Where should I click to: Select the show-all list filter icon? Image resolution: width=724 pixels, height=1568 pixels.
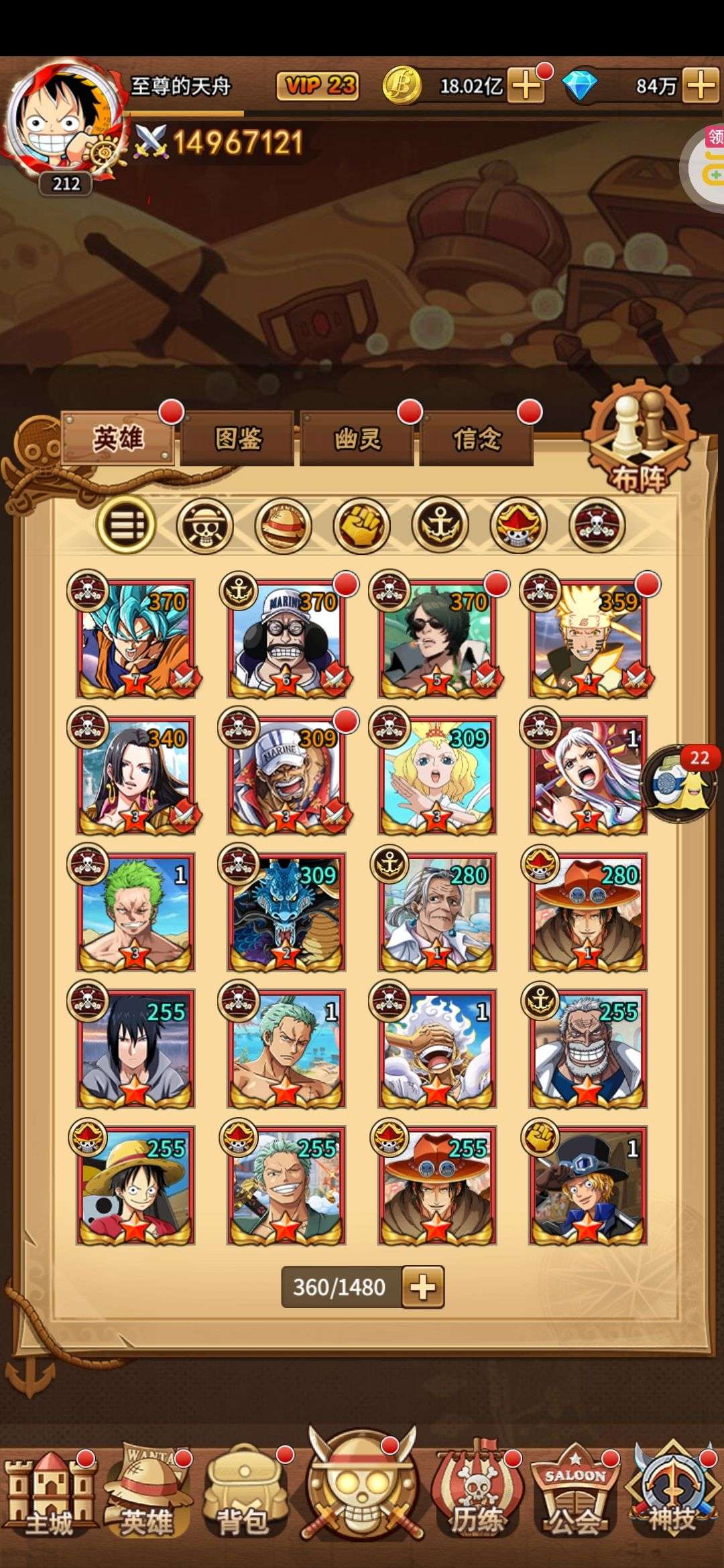tap(125, 524)
